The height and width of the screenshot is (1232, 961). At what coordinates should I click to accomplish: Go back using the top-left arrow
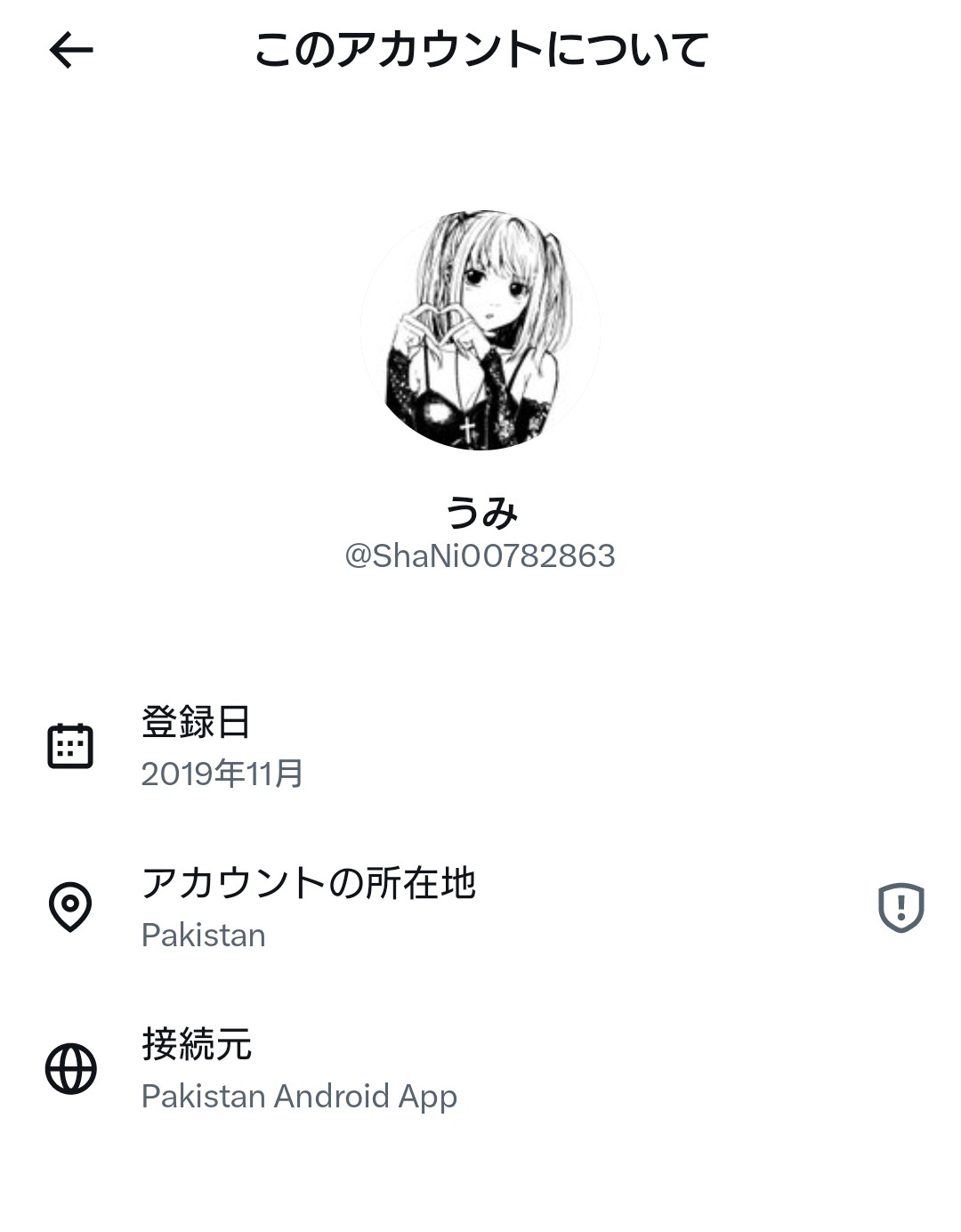point(71,50)
